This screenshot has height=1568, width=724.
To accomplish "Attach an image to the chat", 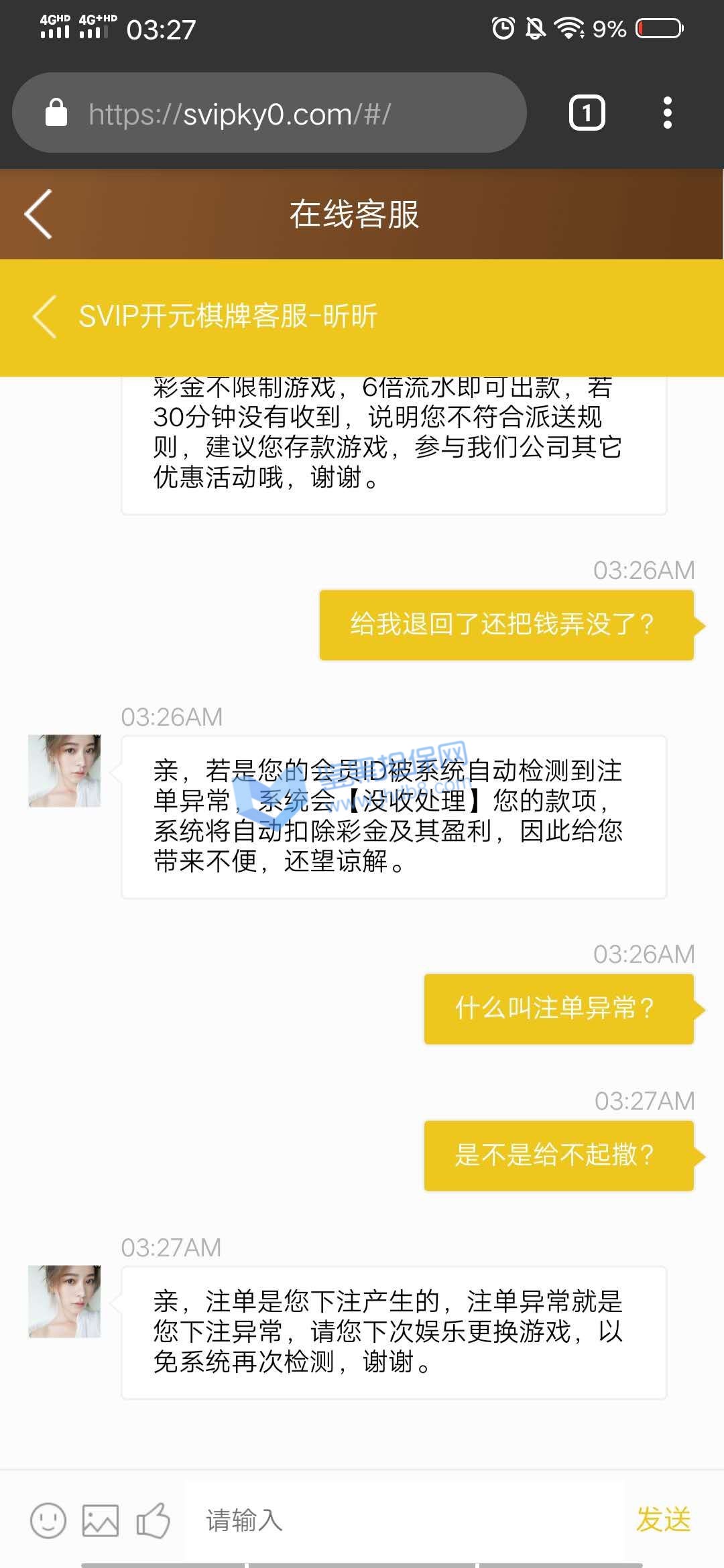I will click(x=101, y=1520).
